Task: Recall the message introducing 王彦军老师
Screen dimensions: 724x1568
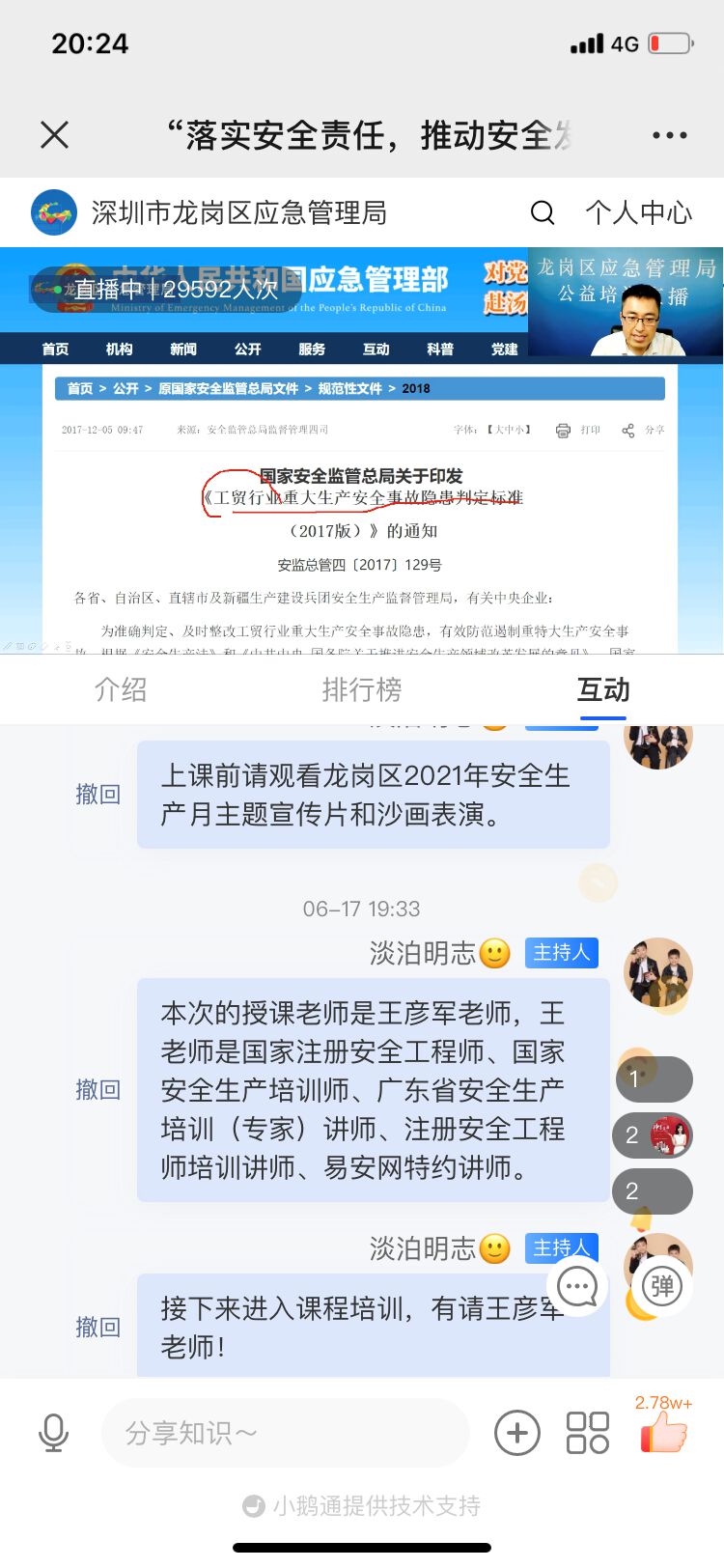Action: coord(97,1090)
